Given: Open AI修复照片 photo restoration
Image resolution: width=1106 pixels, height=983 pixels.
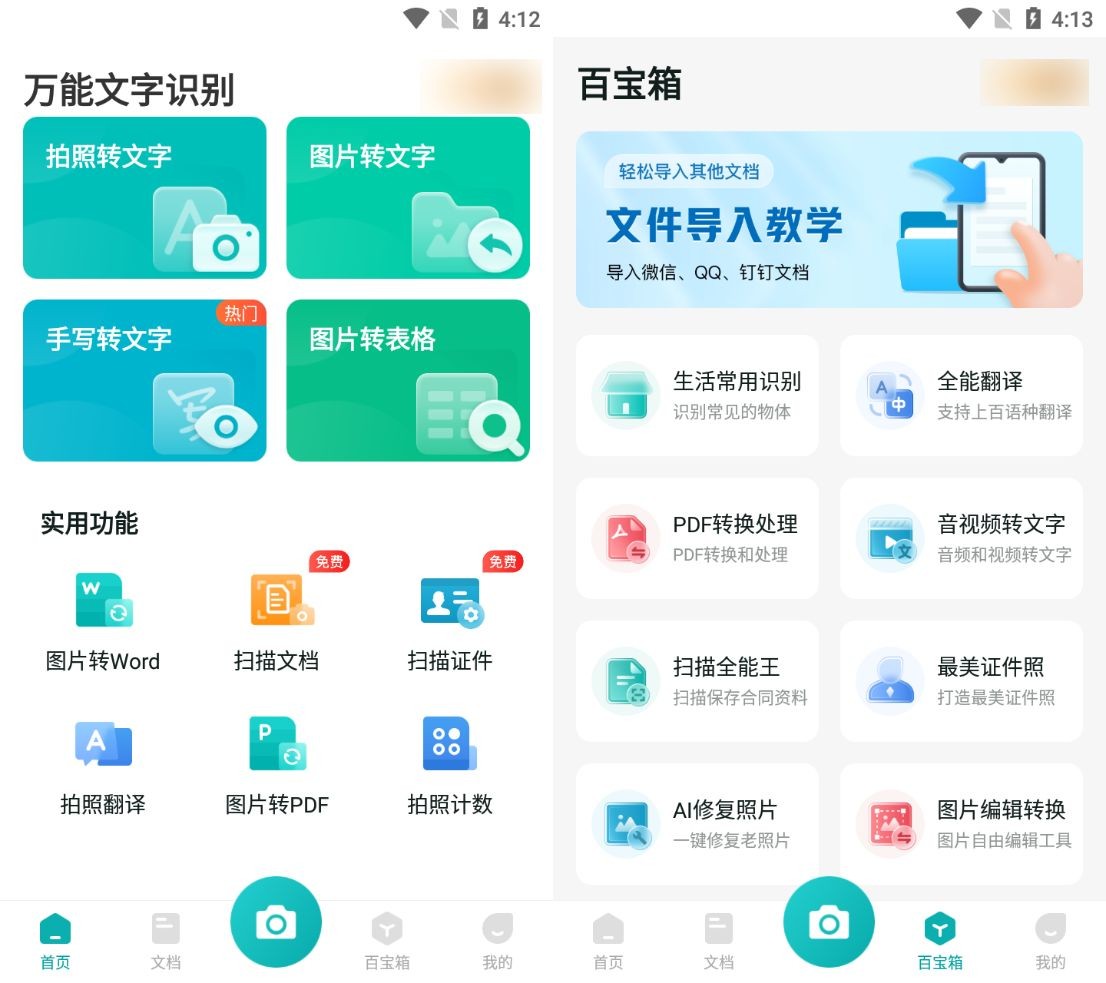Looking at the screenshot, I should [697, 824].
